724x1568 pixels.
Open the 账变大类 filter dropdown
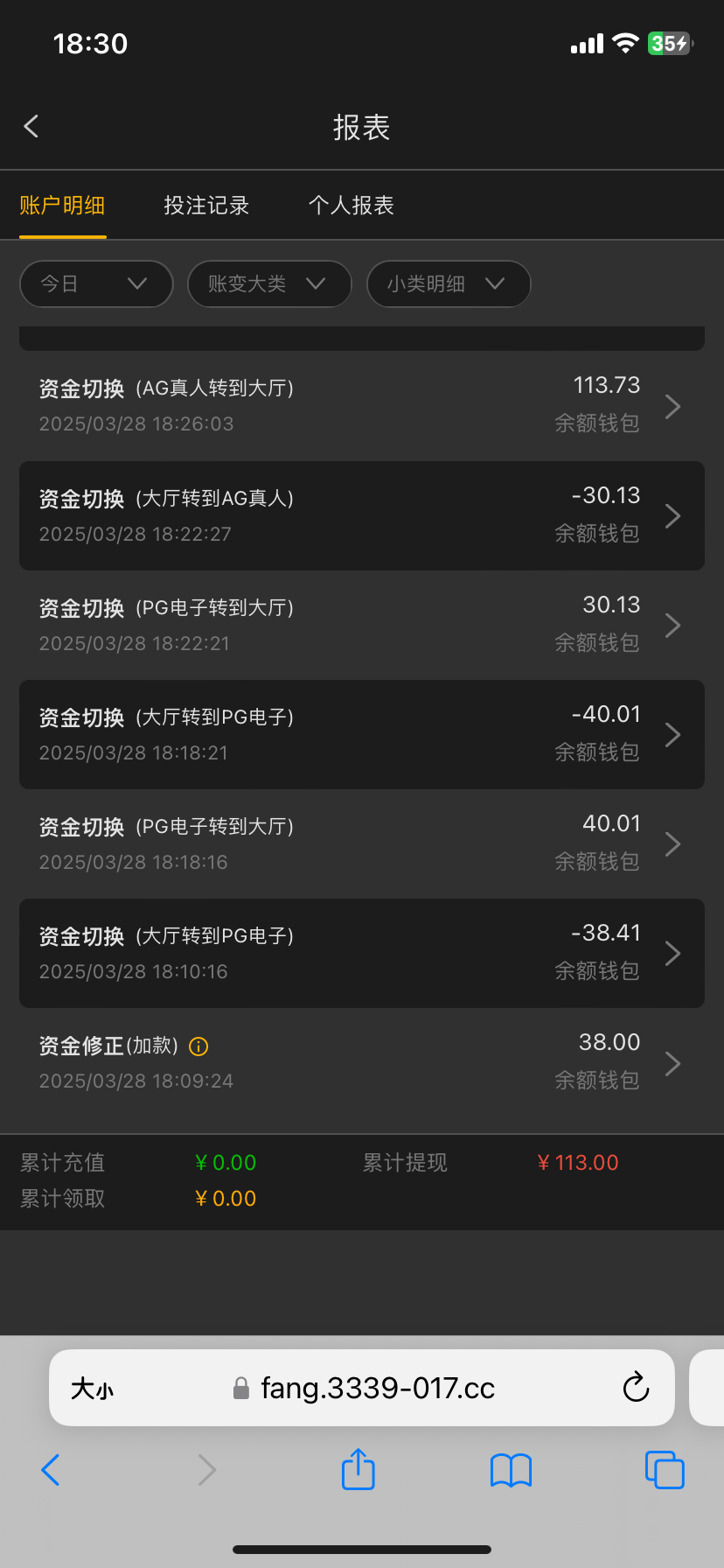point(269,283)
